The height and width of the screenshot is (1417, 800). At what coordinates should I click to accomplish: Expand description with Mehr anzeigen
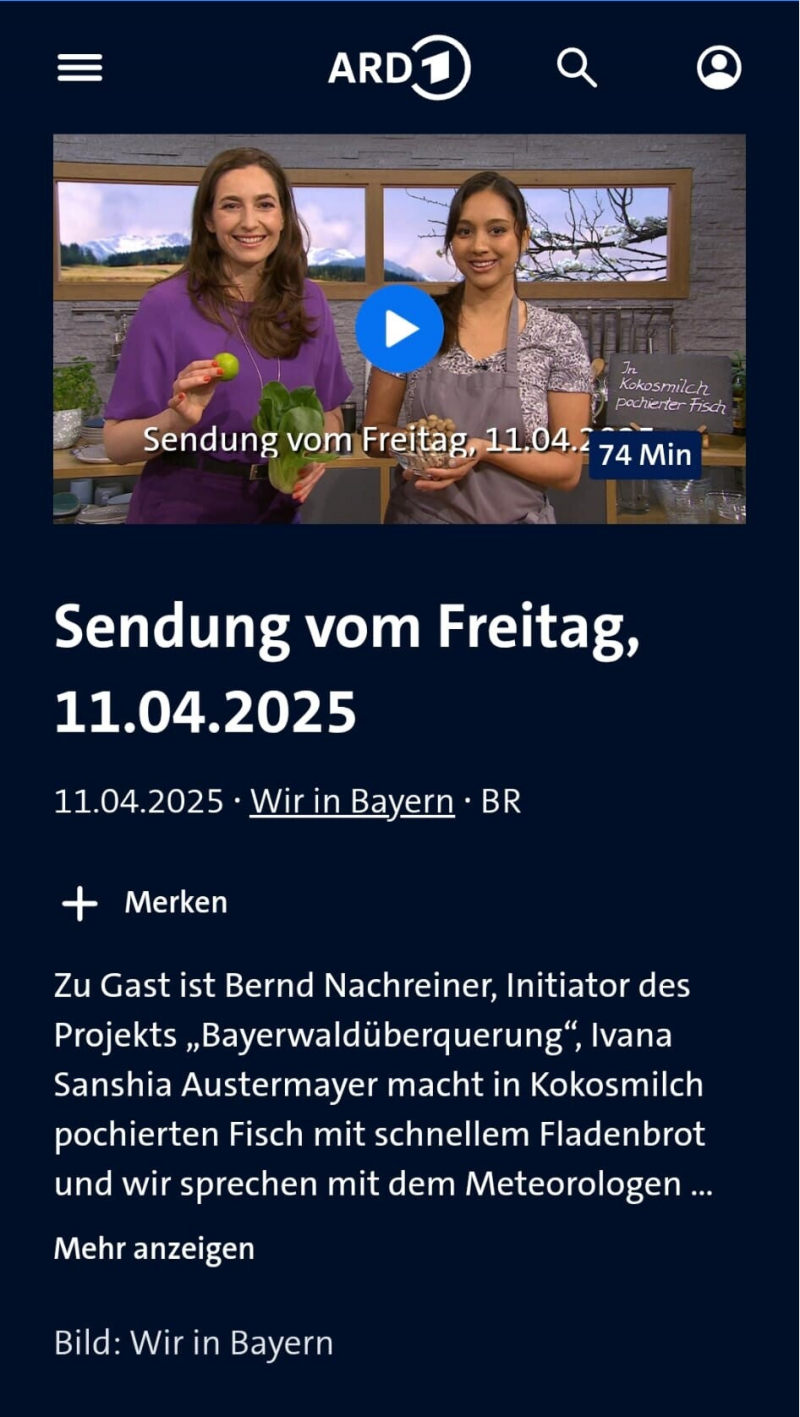tap(154, 1248)
